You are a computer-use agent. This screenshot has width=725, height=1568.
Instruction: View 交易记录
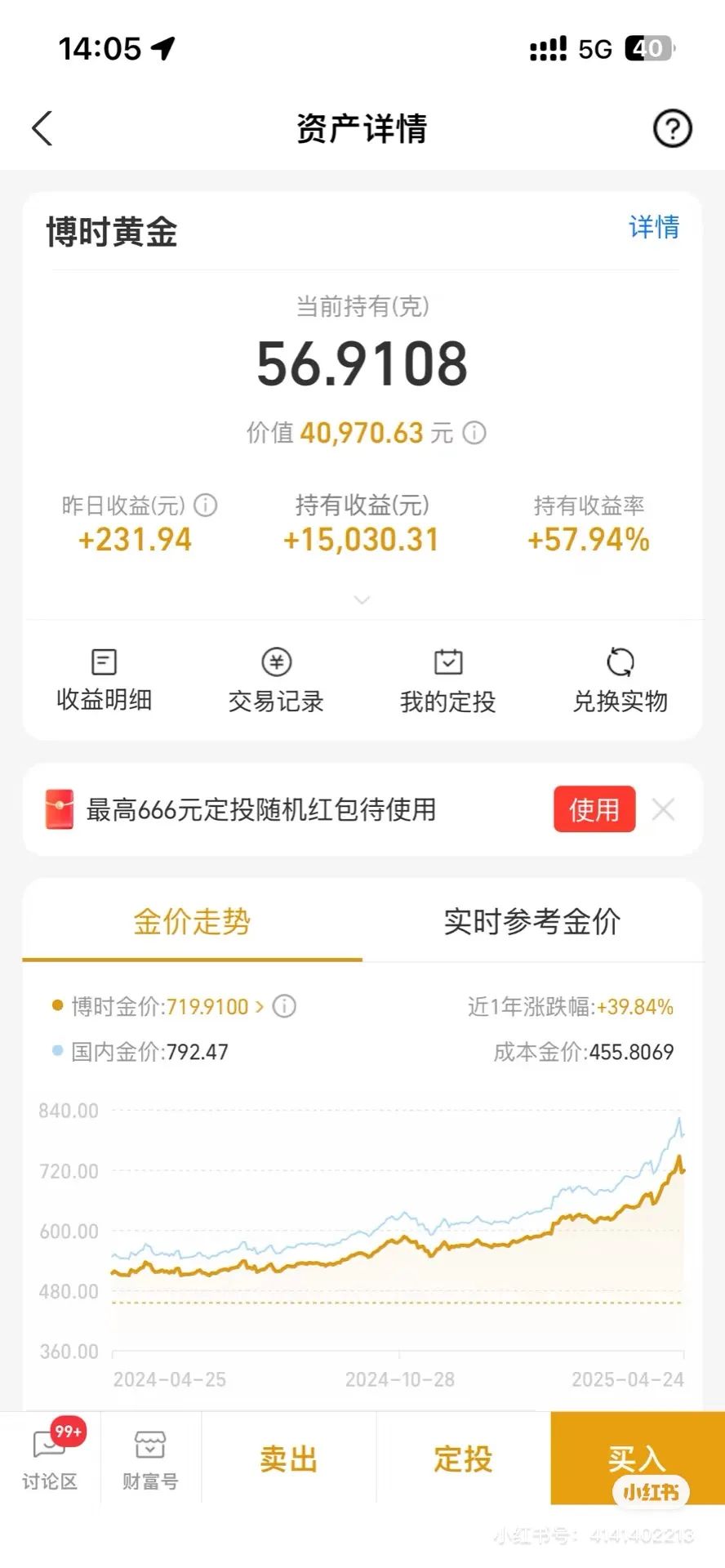pos(276,680)
